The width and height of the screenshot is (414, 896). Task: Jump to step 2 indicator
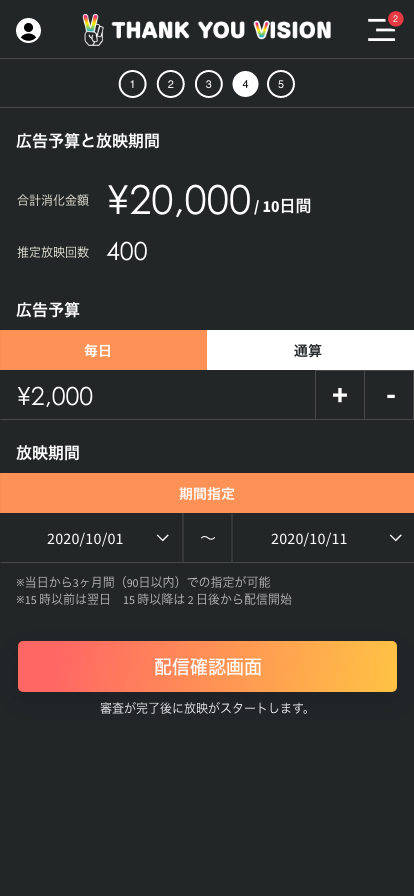[170, 85]
